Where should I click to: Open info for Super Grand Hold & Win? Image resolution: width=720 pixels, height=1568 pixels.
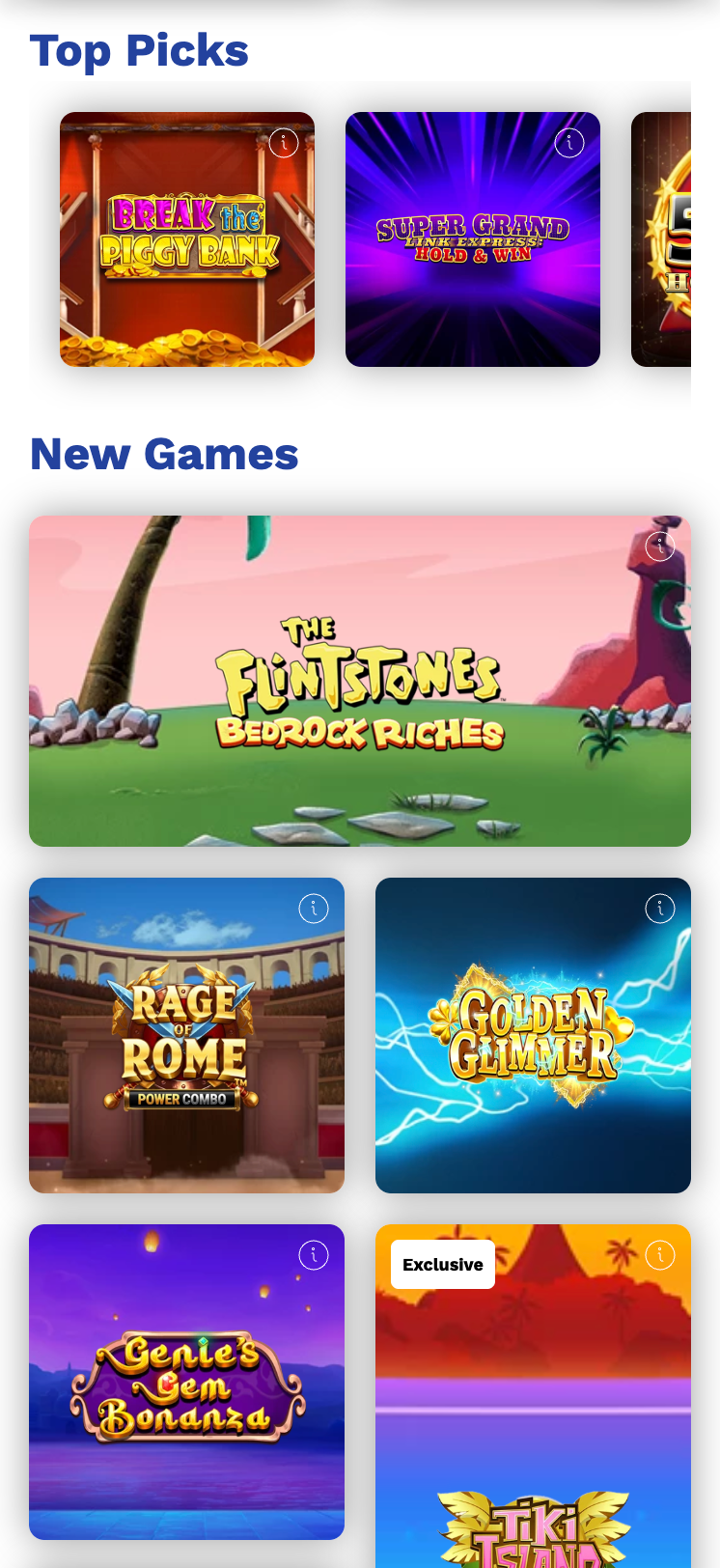point(568,141)
